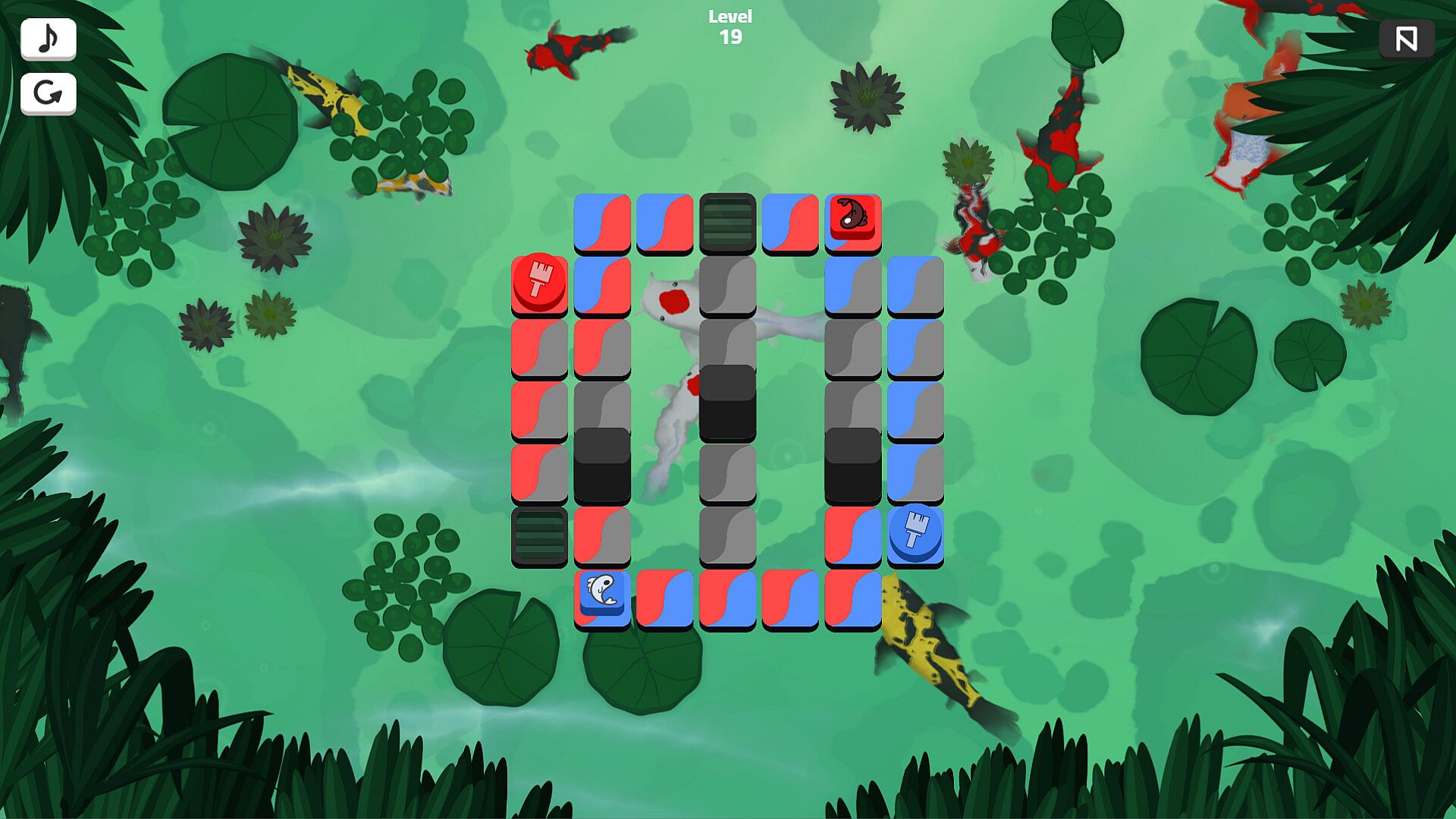
Task: Tap the blue paintbrush tile
Action: (x=915, y=532)
